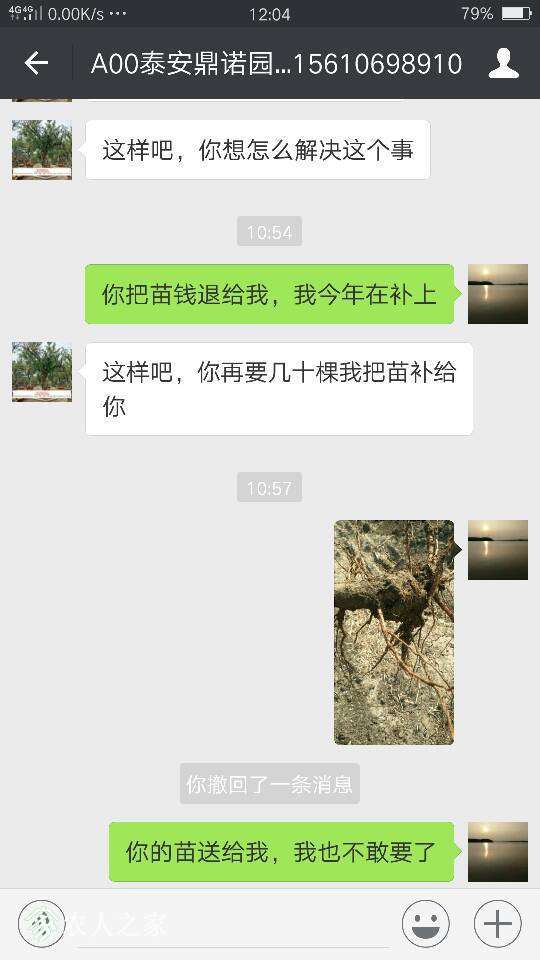Image resolution: width=540 pixels, height=960 pixels.
Task: Tap the tree avatar beside “这样吧，你想怎么解决这个事”
Action: (42, 150)
